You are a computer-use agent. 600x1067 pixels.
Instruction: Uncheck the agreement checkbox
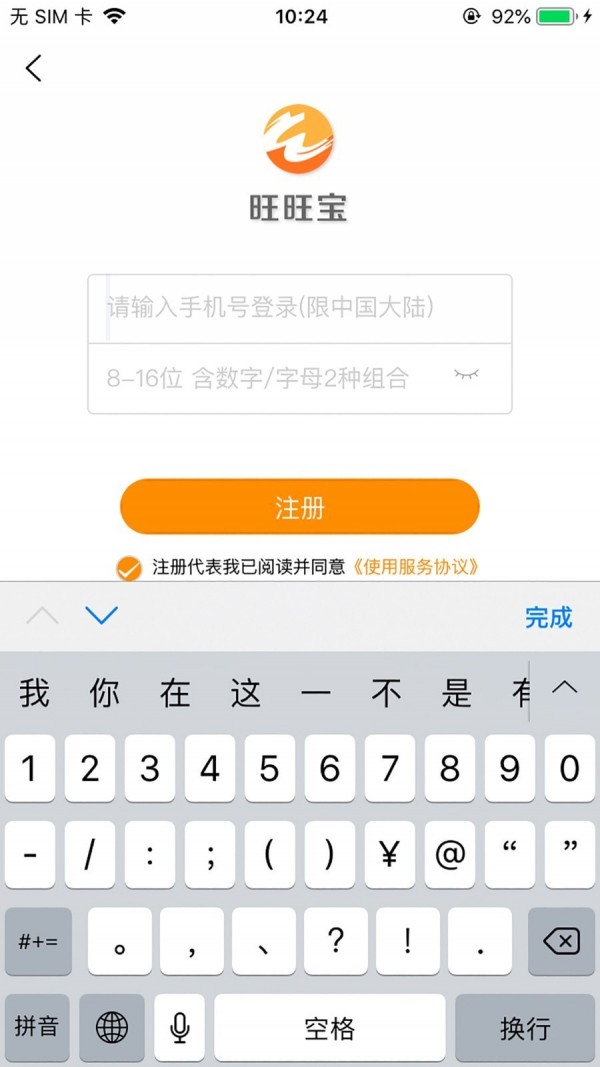pyautogui.click(x=128, y=568)
